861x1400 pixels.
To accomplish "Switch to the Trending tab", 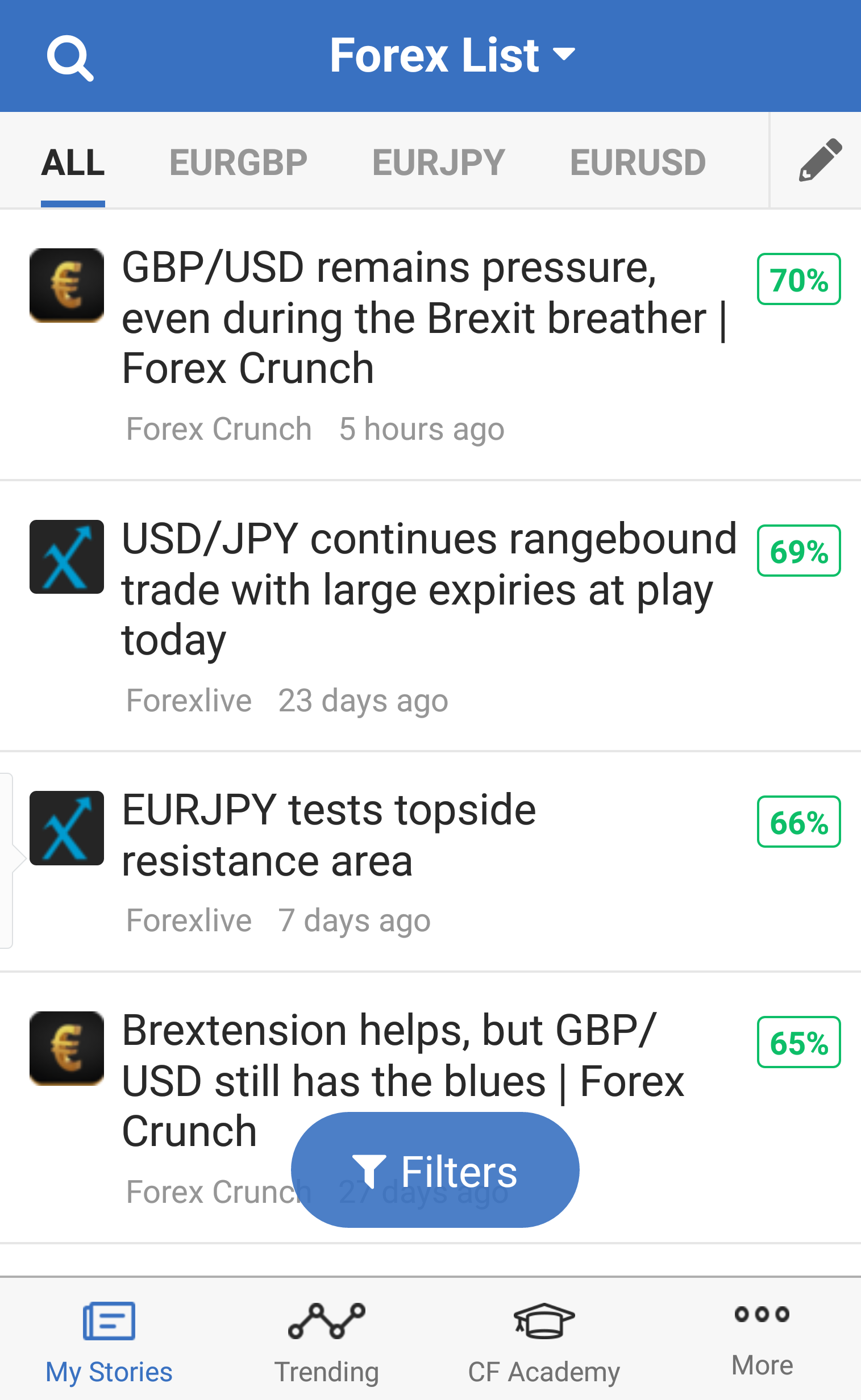I will click(326, 1343).
